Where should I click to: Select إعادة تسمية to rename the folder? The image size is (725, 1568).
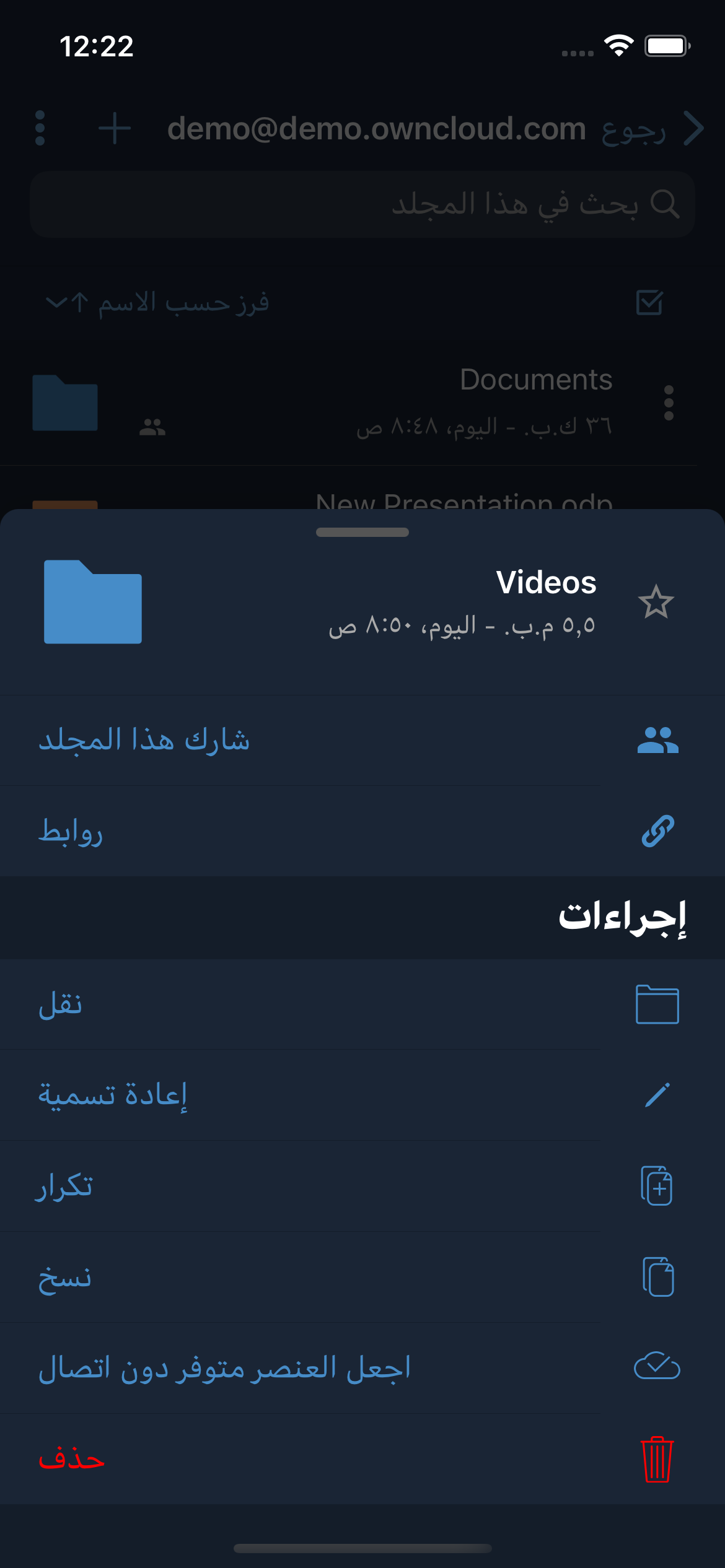pyautogui.click(x=362, y=1095)
